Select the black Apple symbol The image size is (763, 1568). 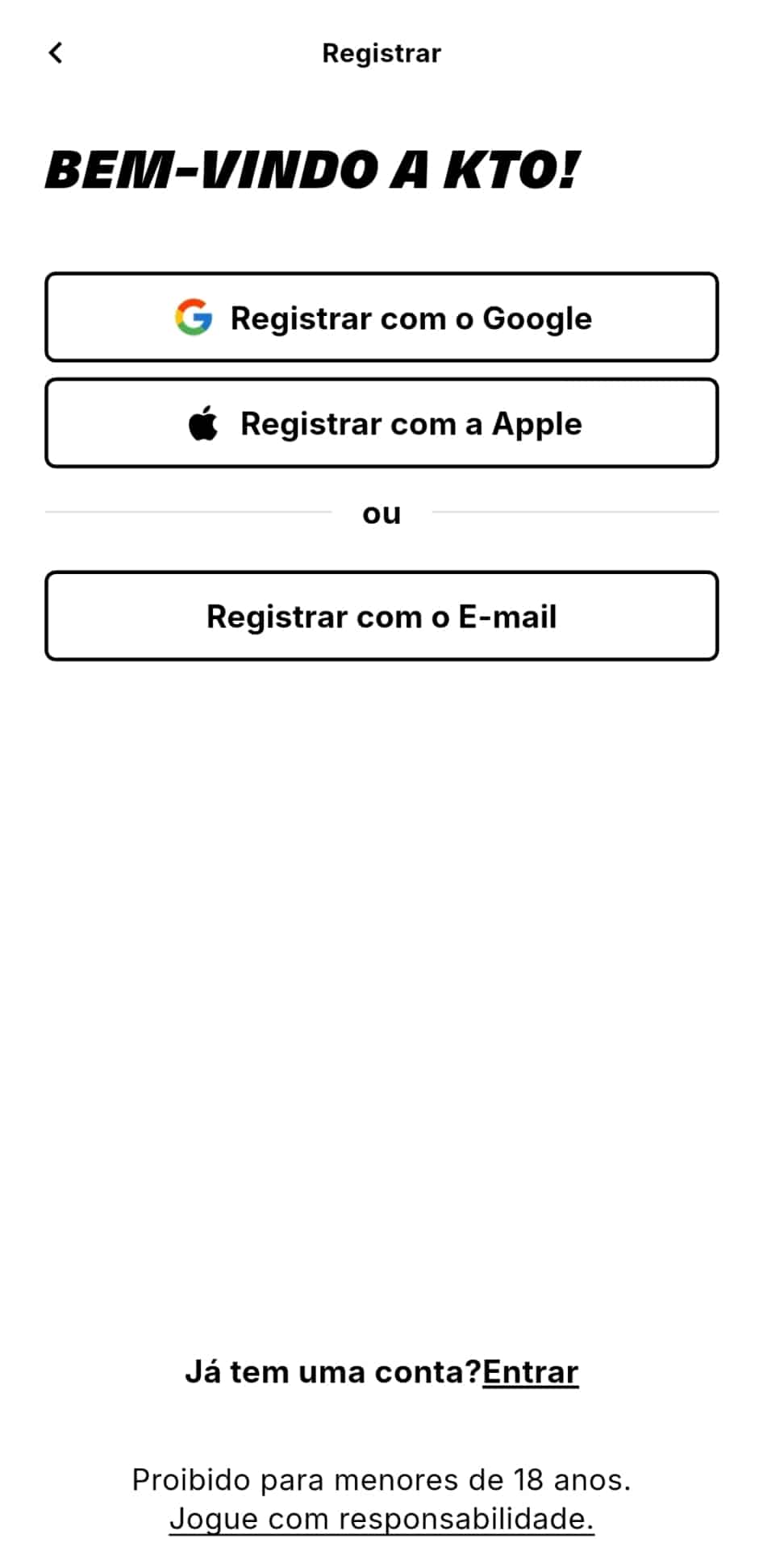click(203, 422)
